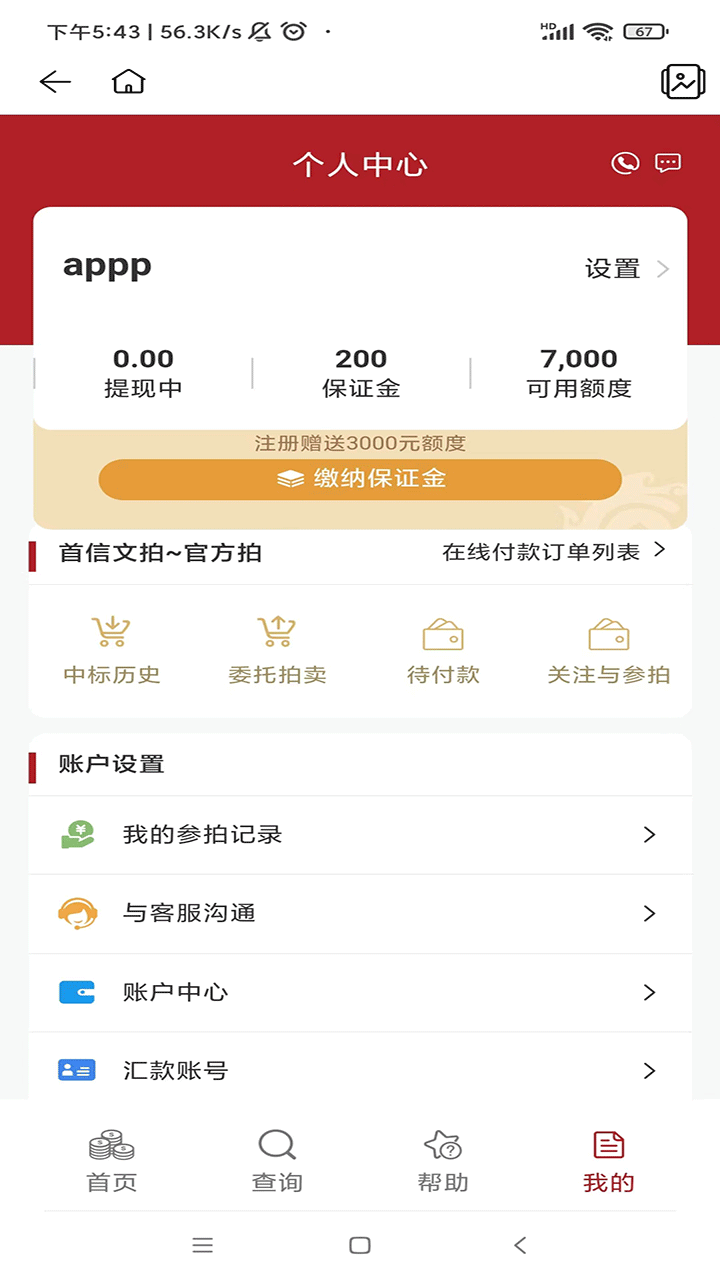720x1280 pixels.
Task: Switch to the 首页 tab
Action: pos(110,1158)
